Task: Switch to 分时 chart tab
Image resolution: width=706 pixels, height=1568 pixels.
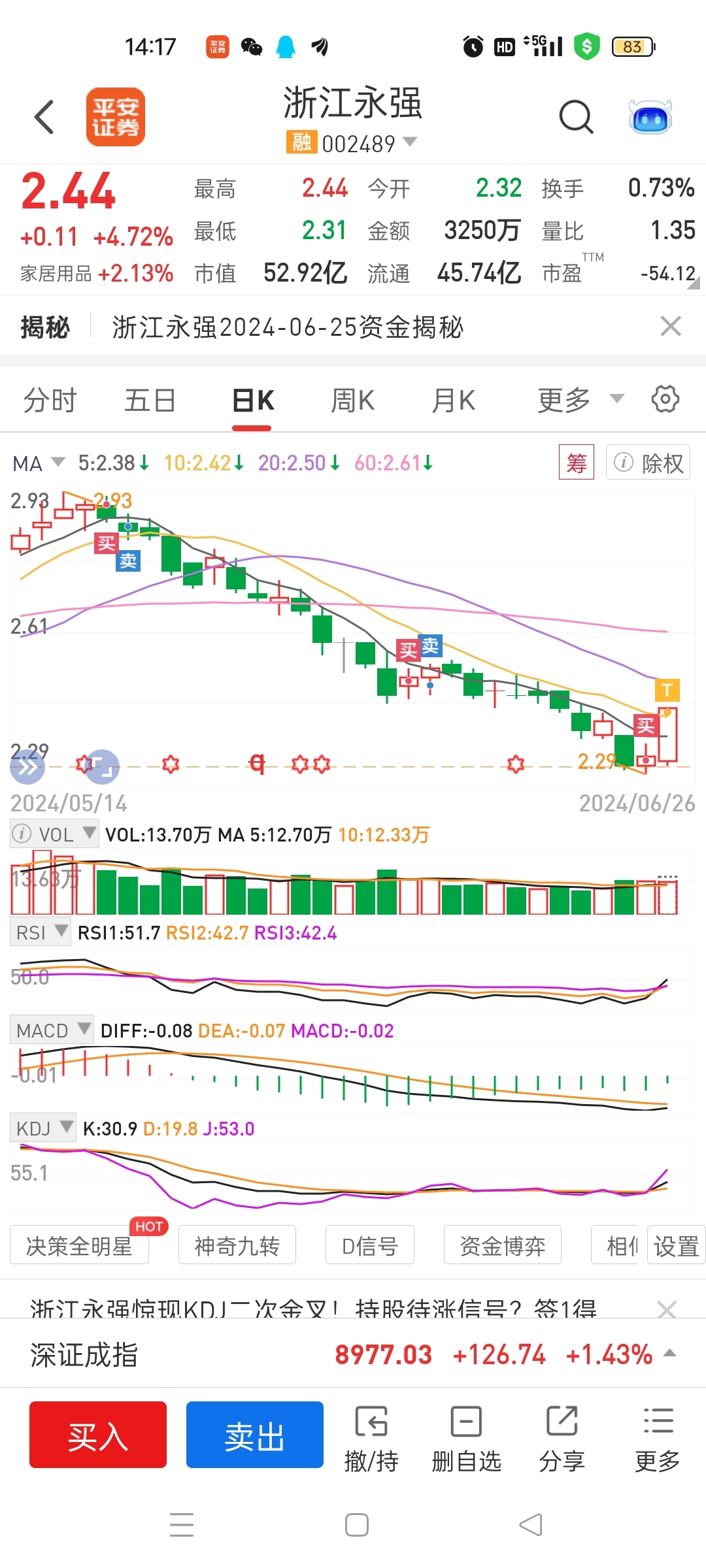Action: pyautogui.click(x=50, y=400)
